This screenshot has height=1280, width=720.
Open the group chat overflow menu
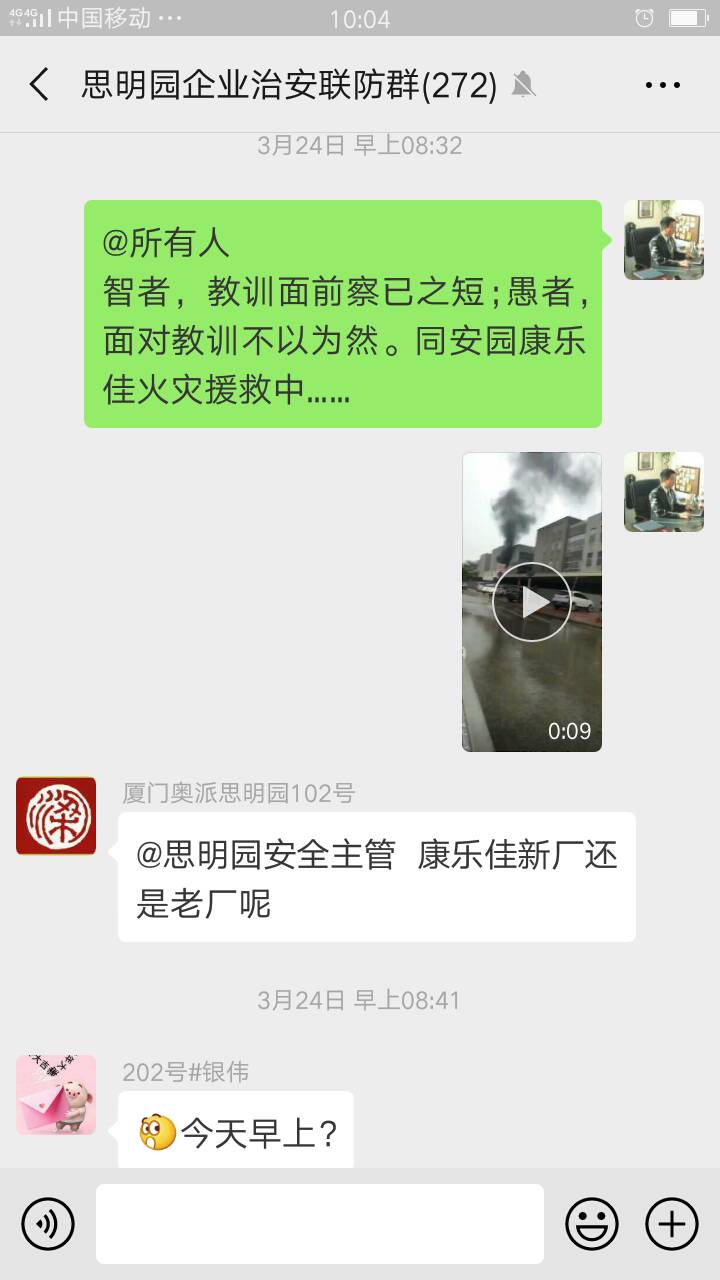pyautogui.click(x=662, y=86)
